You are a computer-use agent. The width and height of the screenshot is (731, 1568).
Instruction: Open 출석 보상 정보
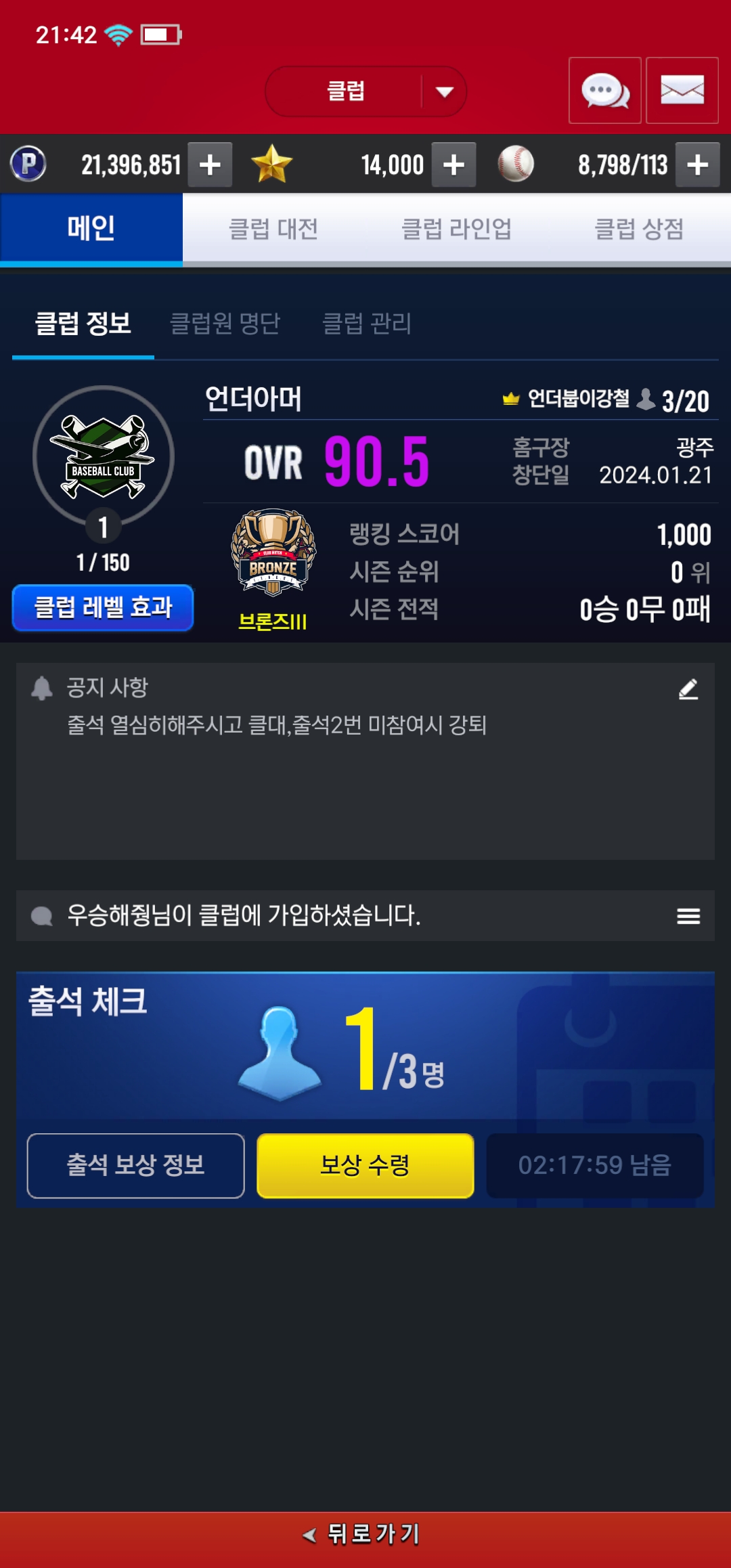pos(135,1165)
